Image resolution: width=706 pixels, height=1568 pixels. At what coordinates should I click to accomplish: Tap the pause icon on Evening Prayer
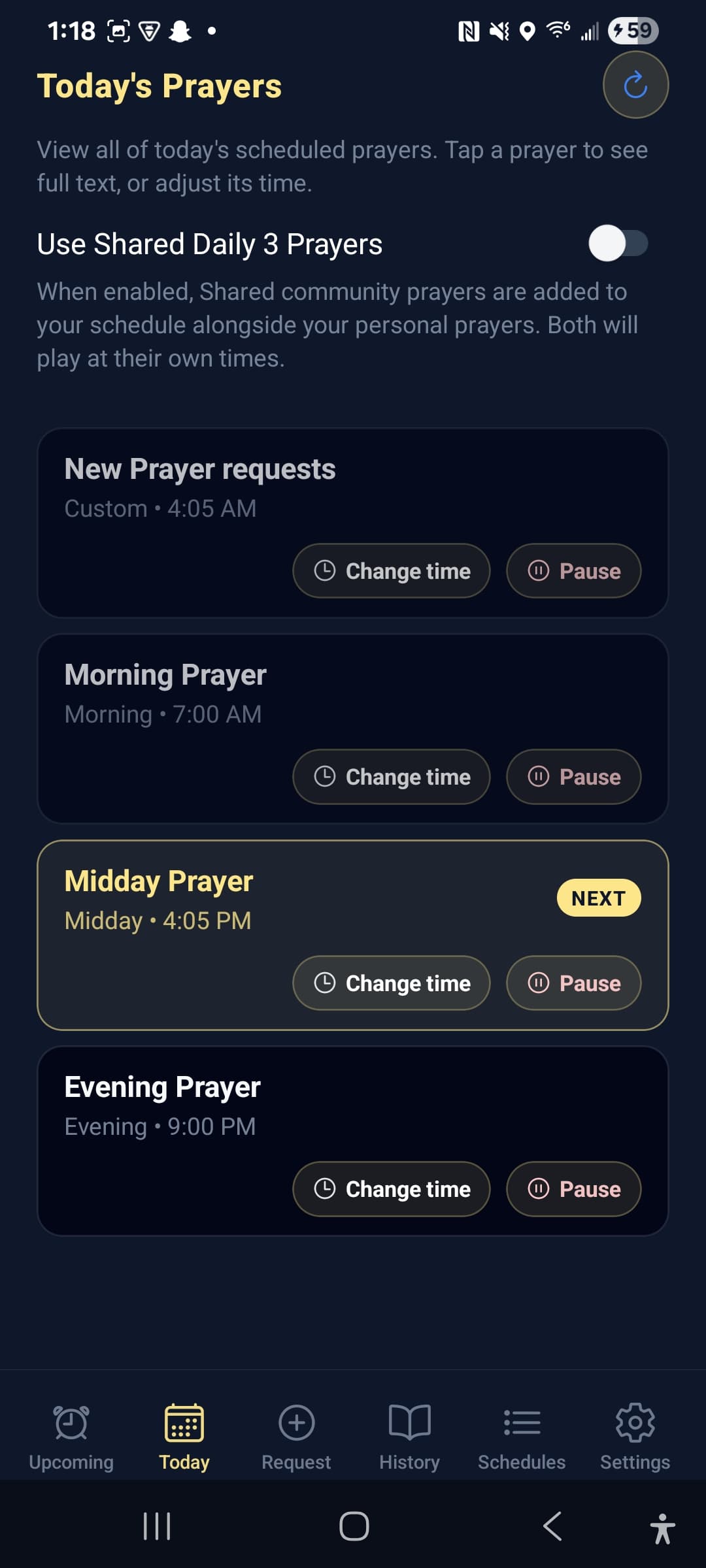click(x=538, y=1189)
